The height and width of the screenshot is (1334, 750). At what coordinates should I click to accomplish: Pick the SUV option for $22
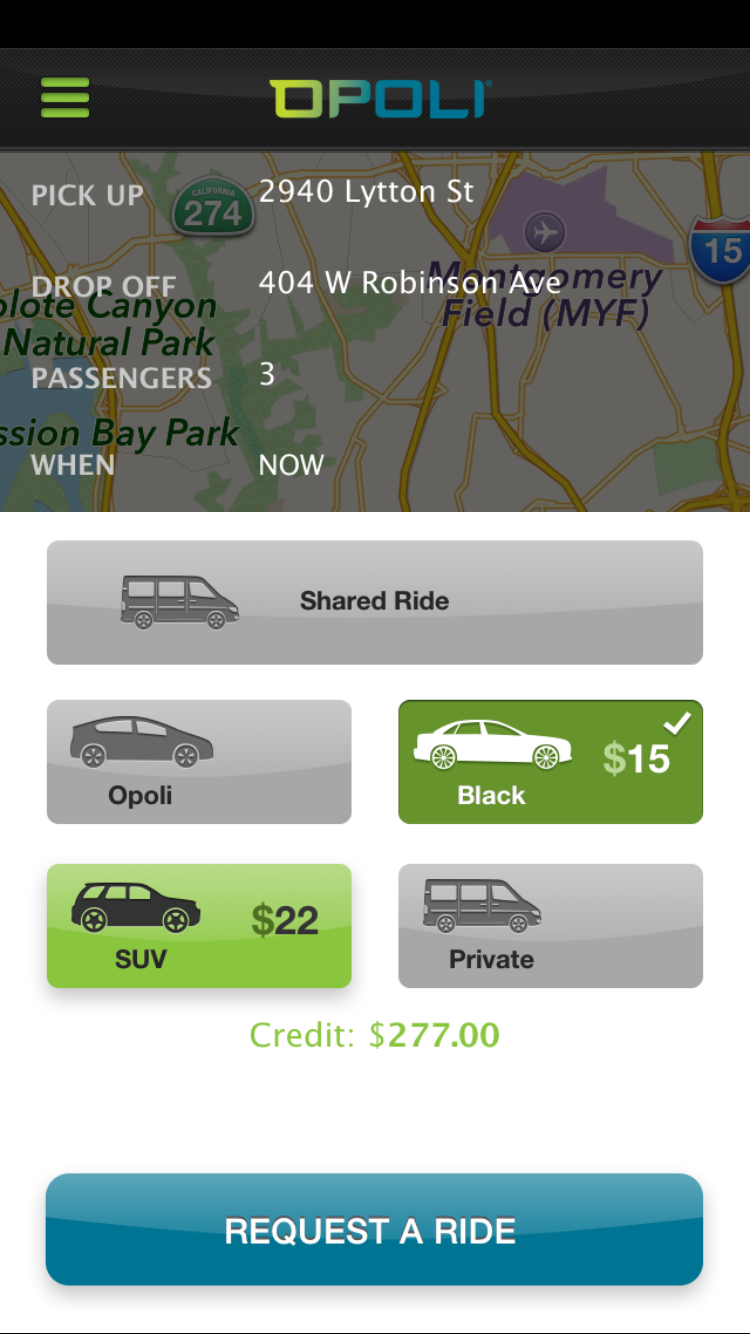(x=199, y=926)
